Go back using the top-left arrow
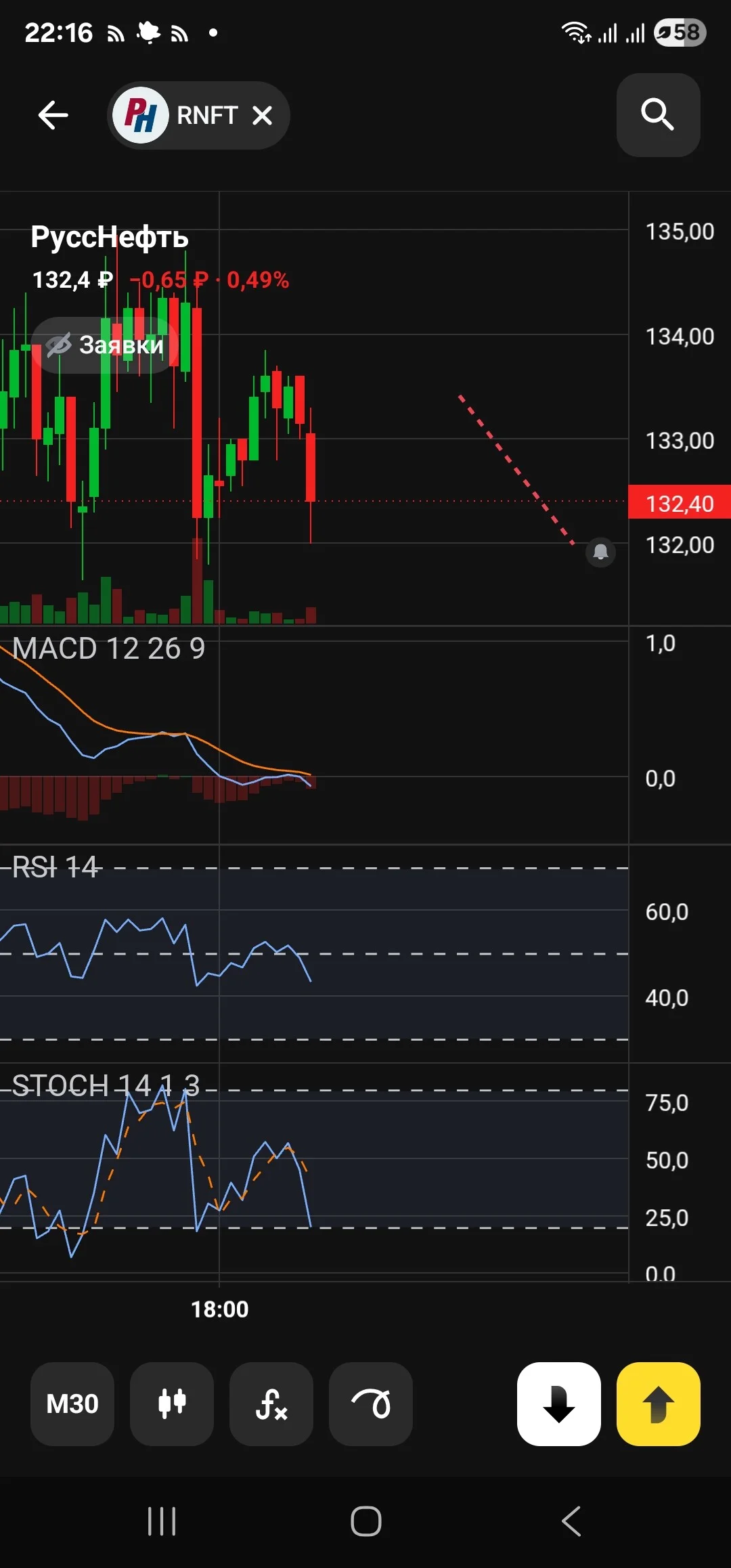This screenshot has width=731, height=1568. pyautogui.click(x=53, y=115)
